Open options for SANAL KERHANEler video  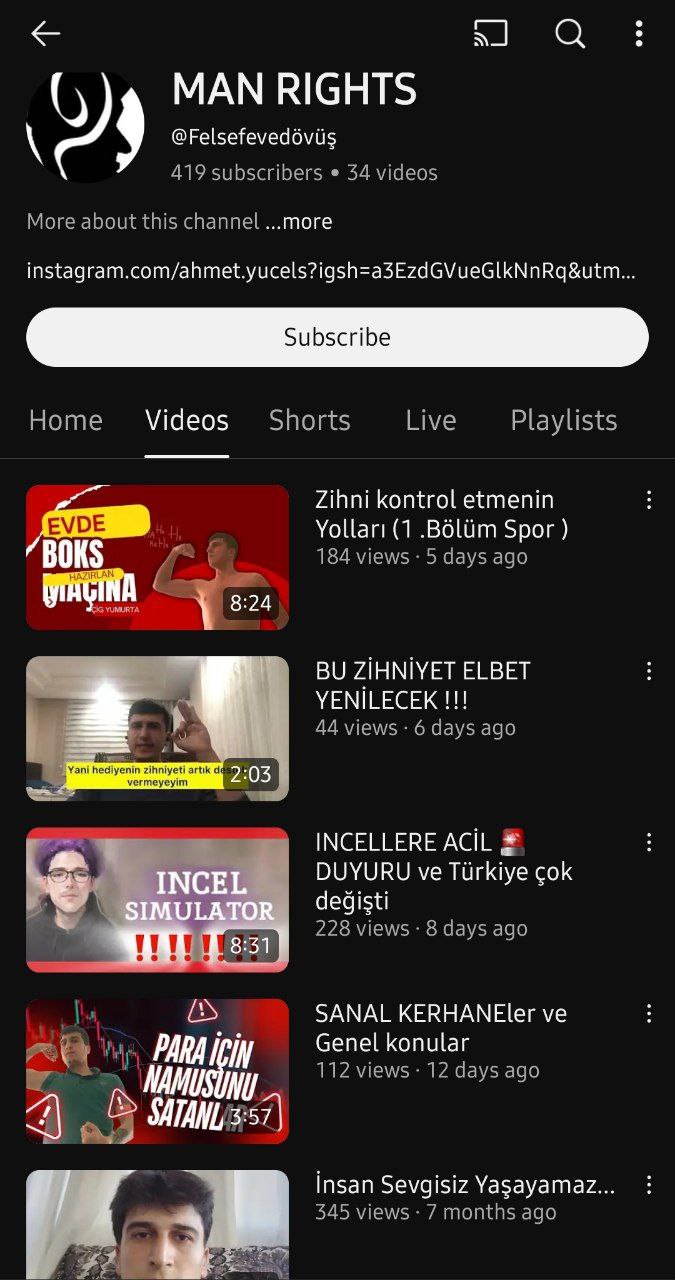click(649, 1014)
